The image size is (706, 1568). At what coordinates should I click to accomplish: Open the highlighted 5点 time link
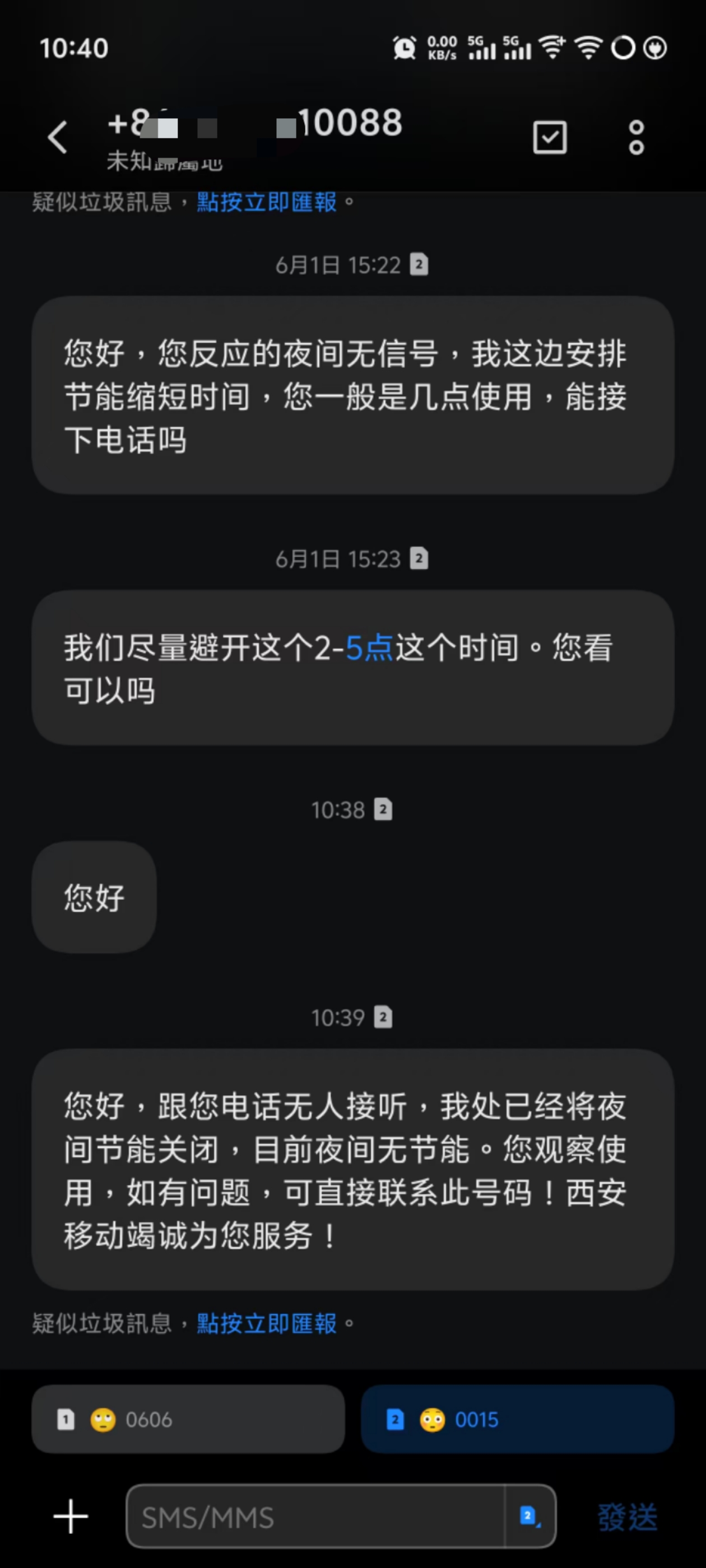pos(369,648)
